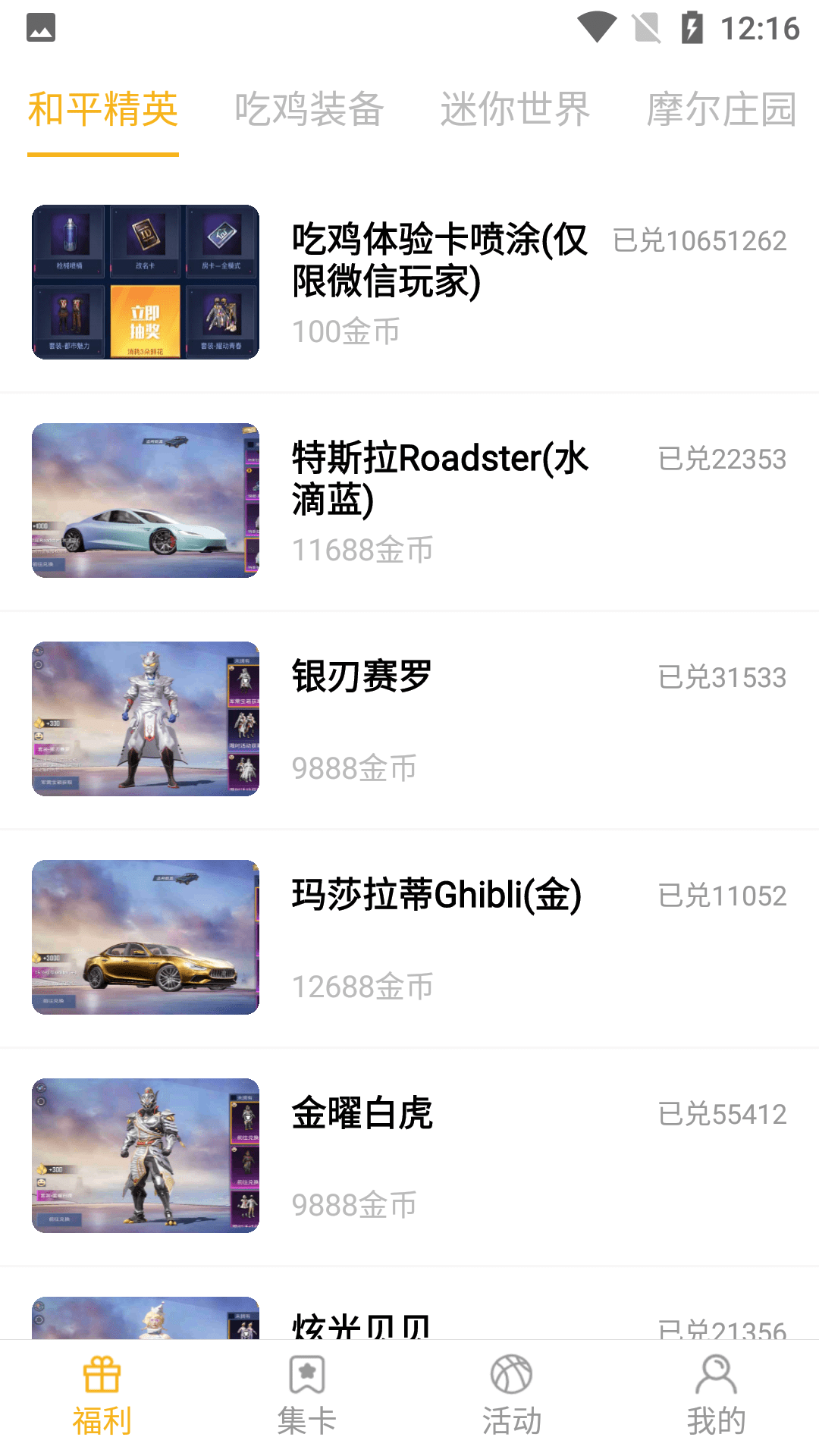Switch to the 迷你世界 tab
The image size is (819, 1456).
tap(514, 110)
